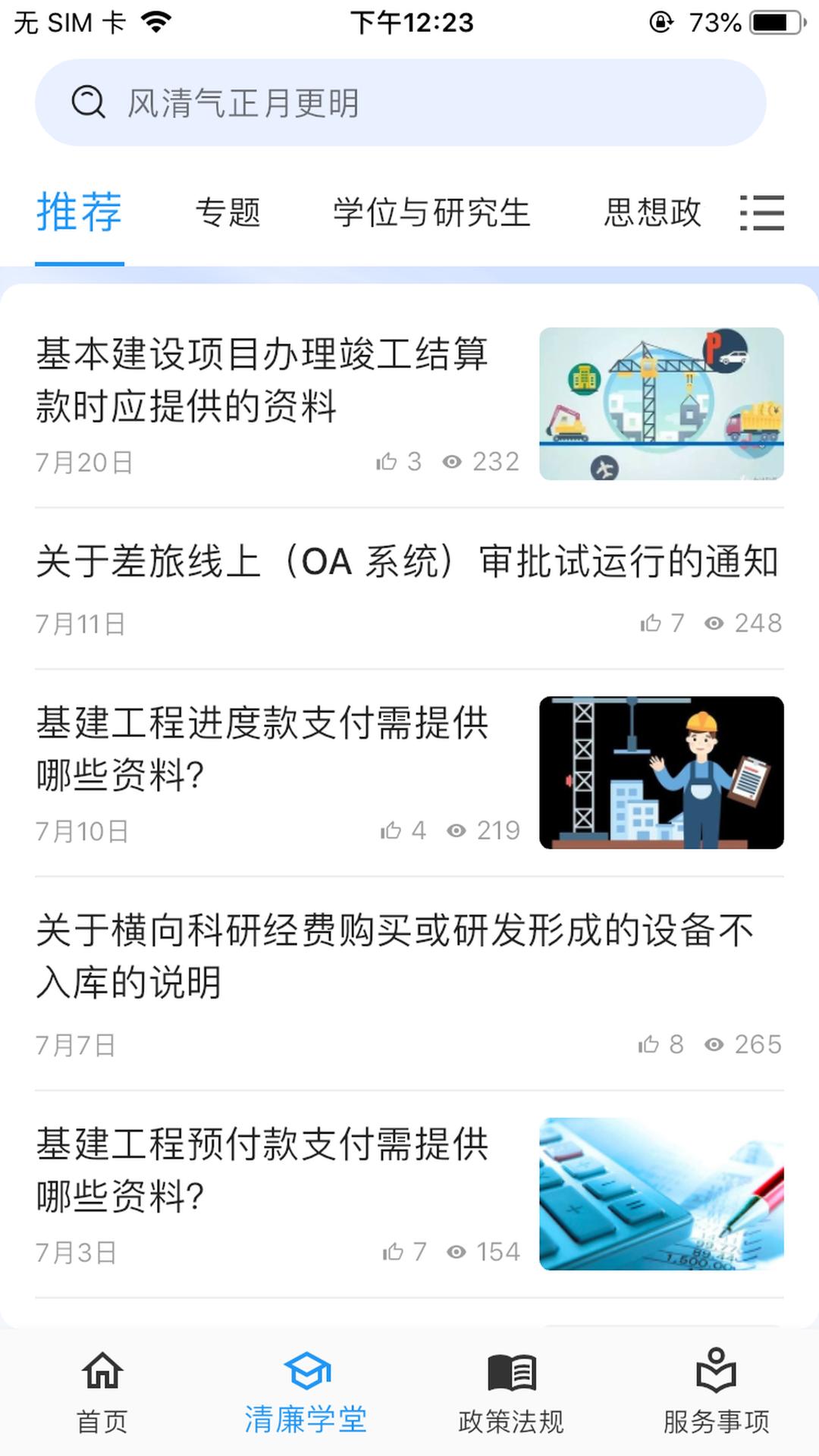Toggle like on 基建工程进度款支付 article
The width and height of the screenshot is (819, 1456).
point(392,830)
